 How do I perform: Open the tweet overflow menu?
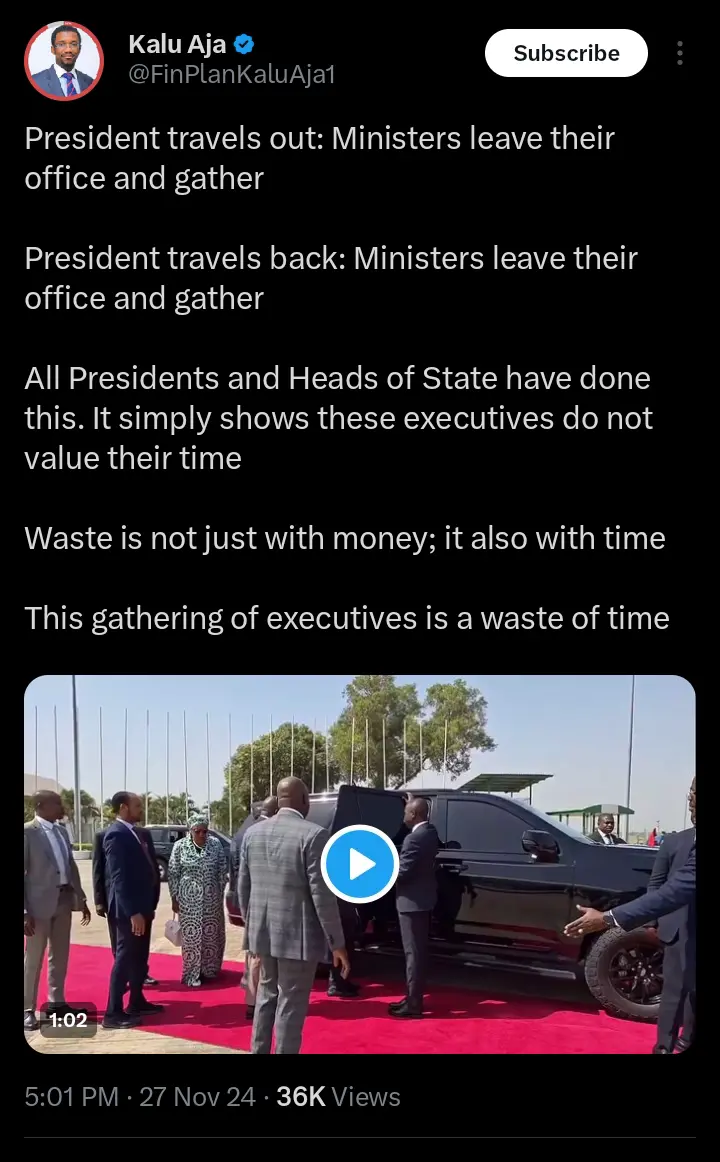680,53
